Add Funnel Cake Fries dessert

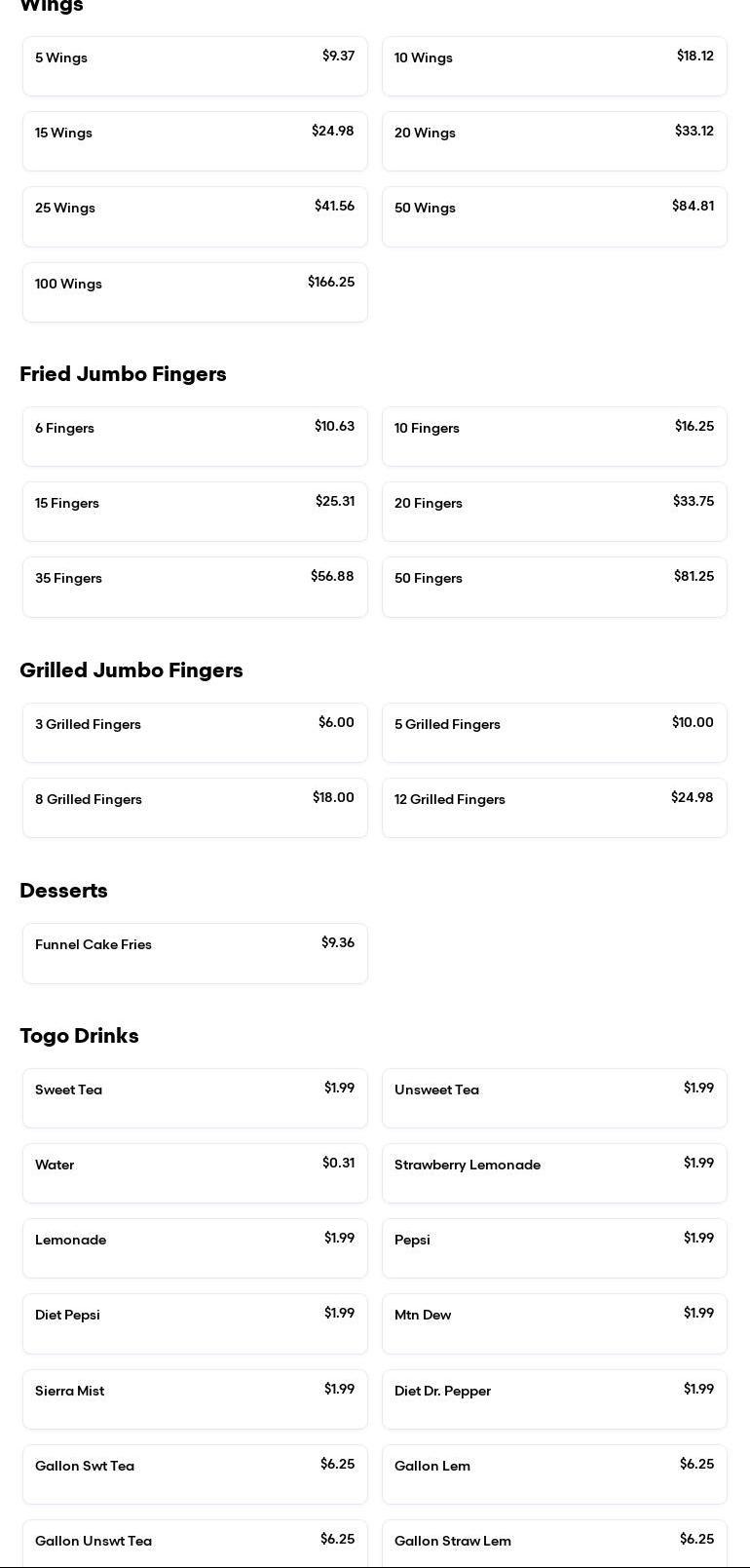[x=195, y=953]
